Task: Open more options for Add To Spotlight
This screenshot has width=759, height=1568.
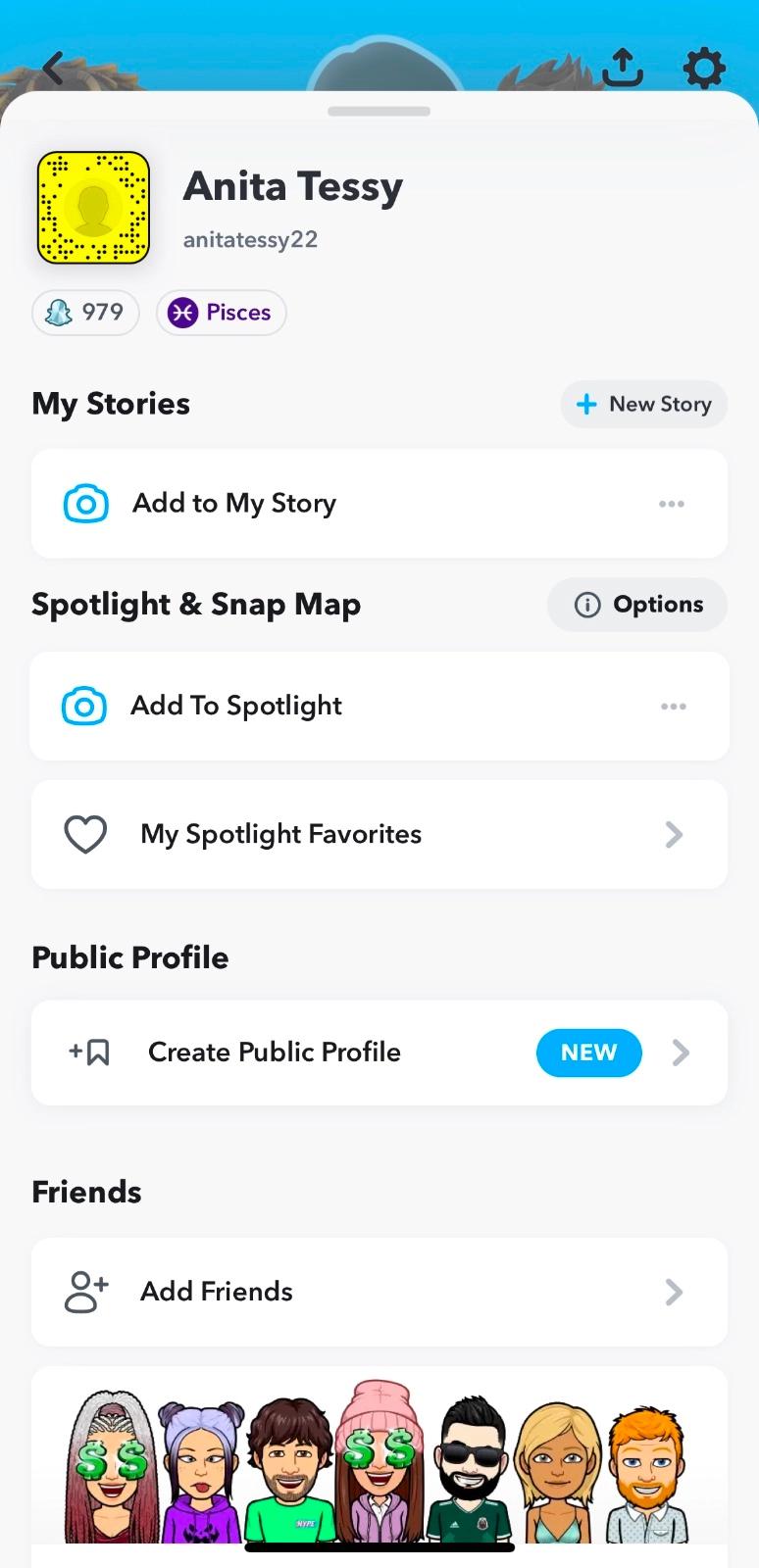Action: pos(673,707)
